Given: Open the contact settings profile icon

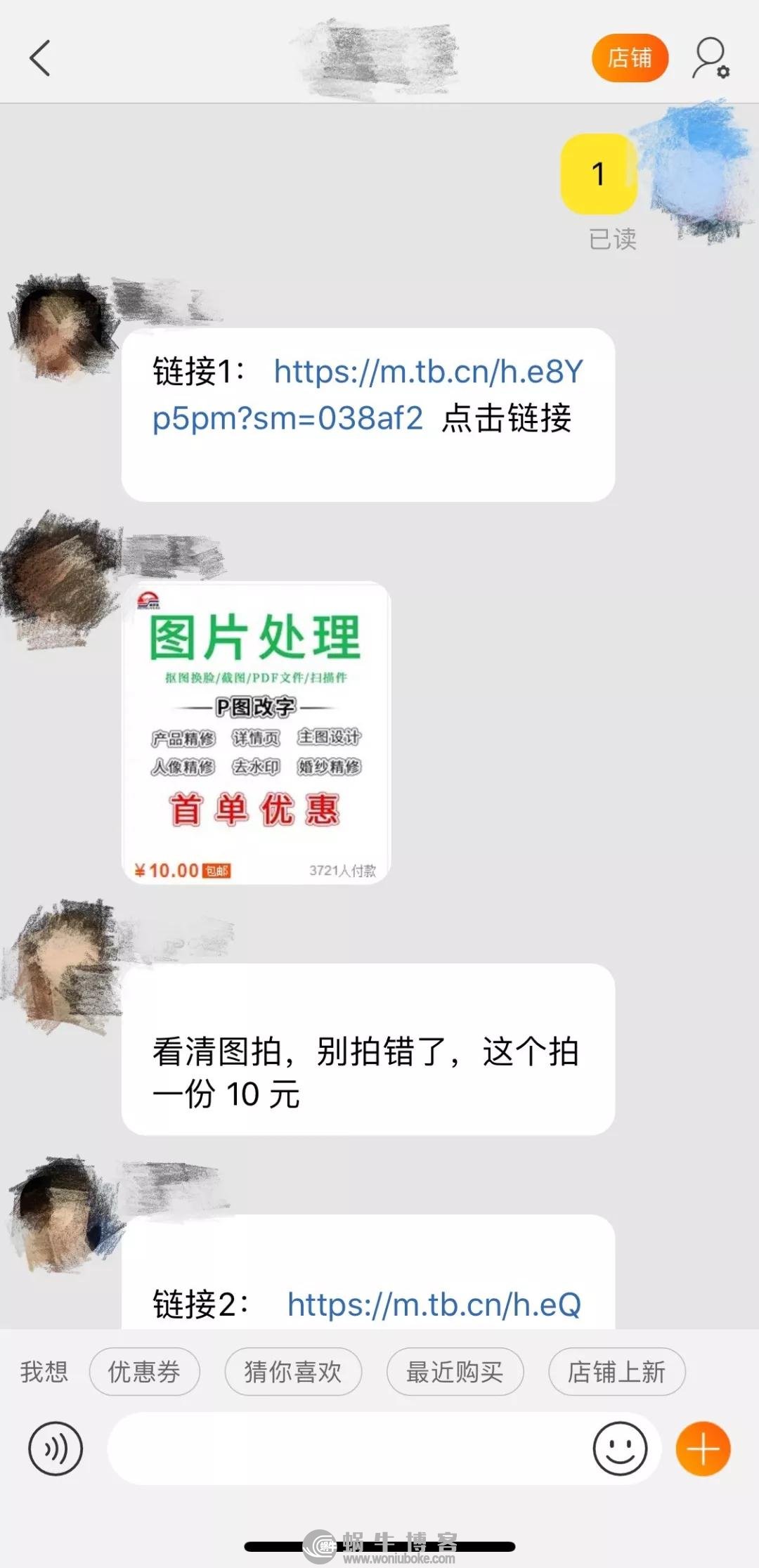Looking at the screenshot, I should coord(711,58).
